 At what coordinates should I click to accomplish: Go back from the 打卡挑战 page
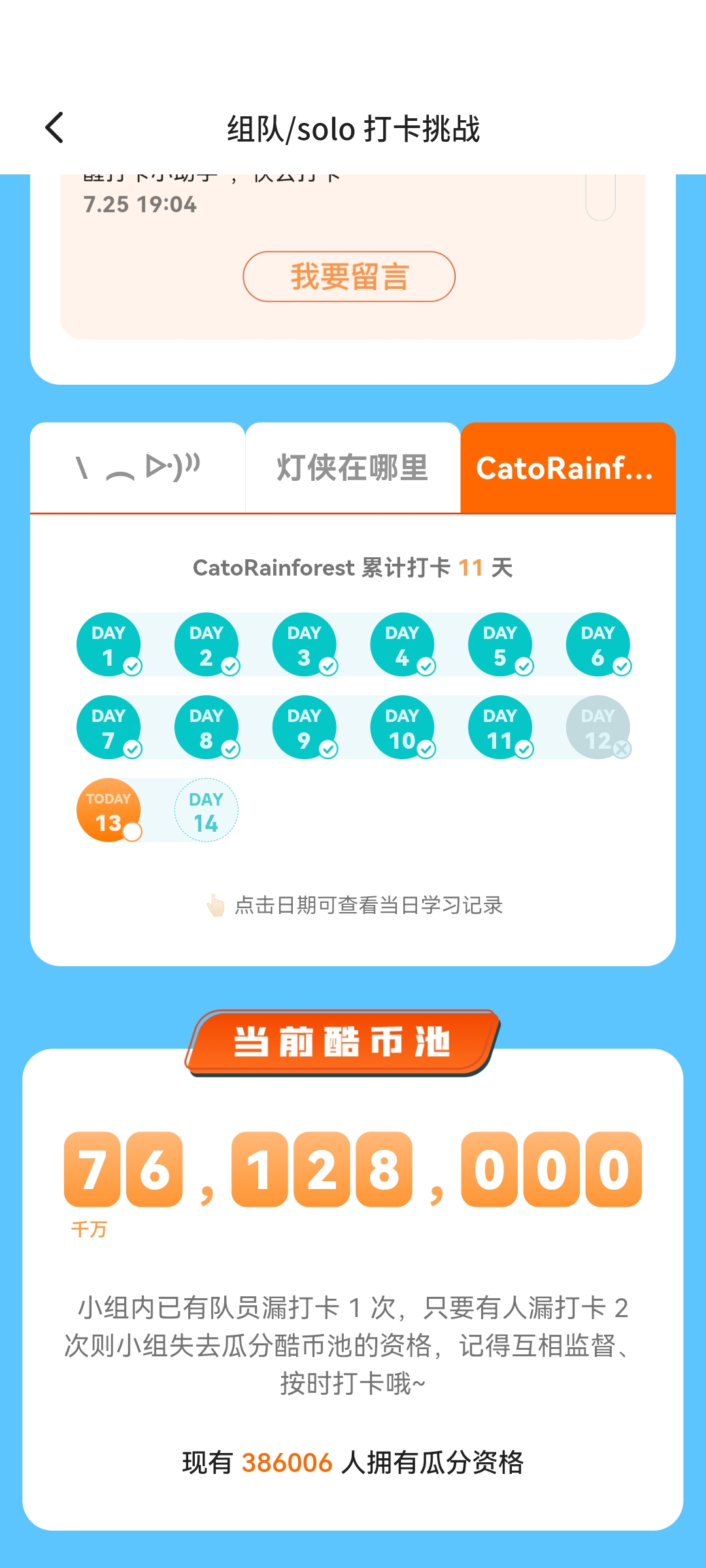pos(55,127)
